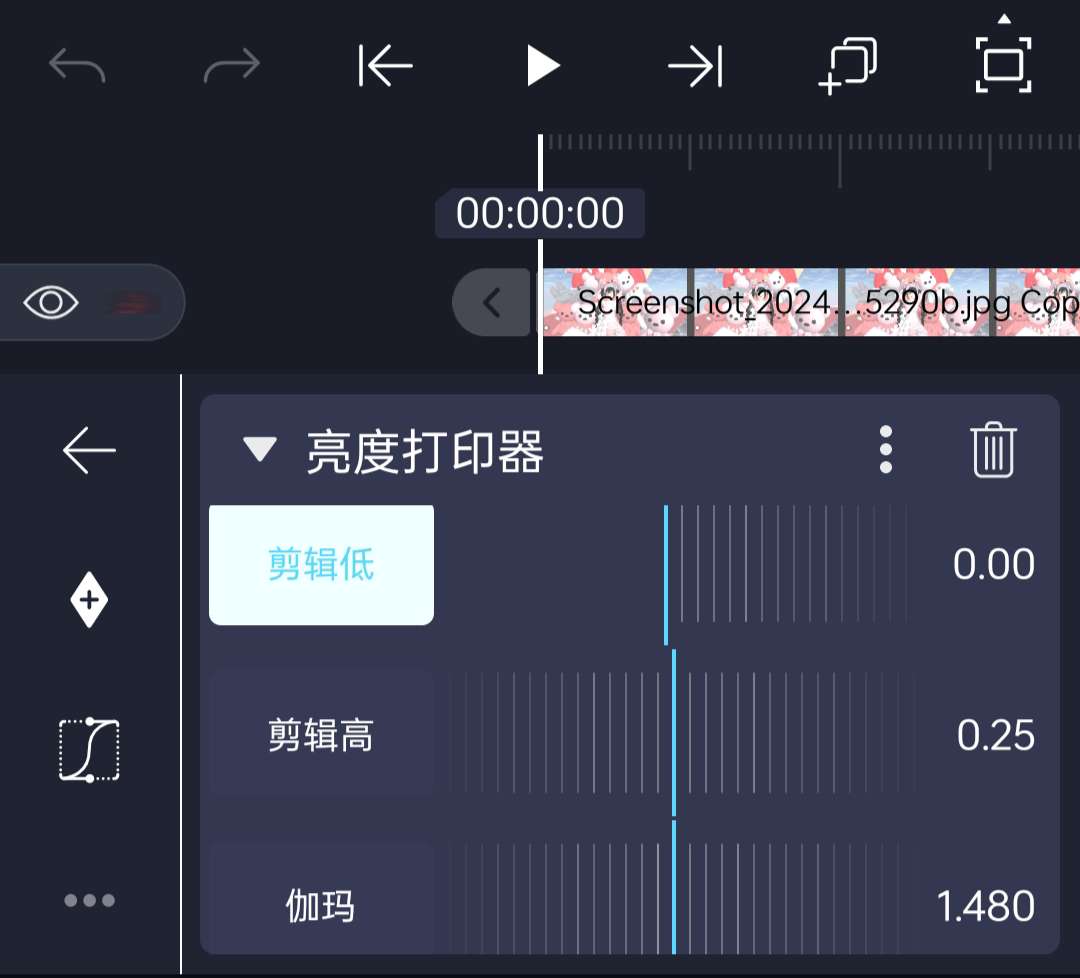This screenshot has height=978, width=1080.
Task: Select the 剪辑低 parameter
Action: click(x=321, y=565)
